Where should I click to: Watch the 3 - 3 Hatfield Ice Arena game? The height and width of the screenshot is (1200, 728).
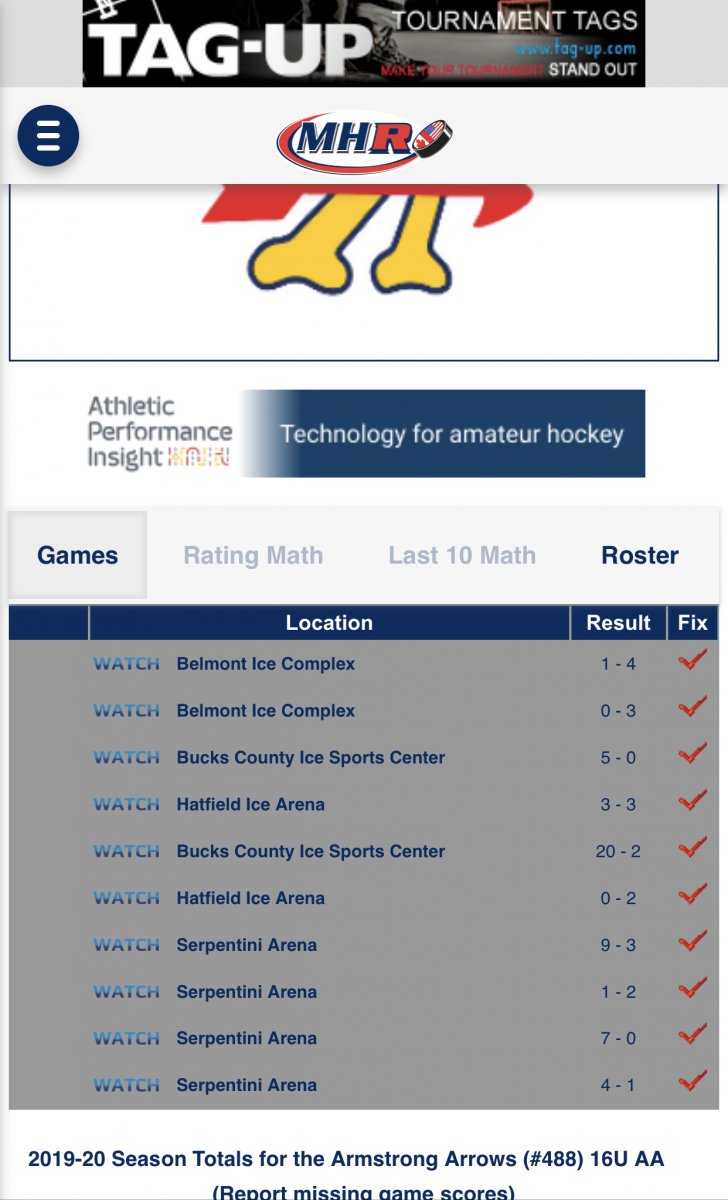click(x=127, y=804)
